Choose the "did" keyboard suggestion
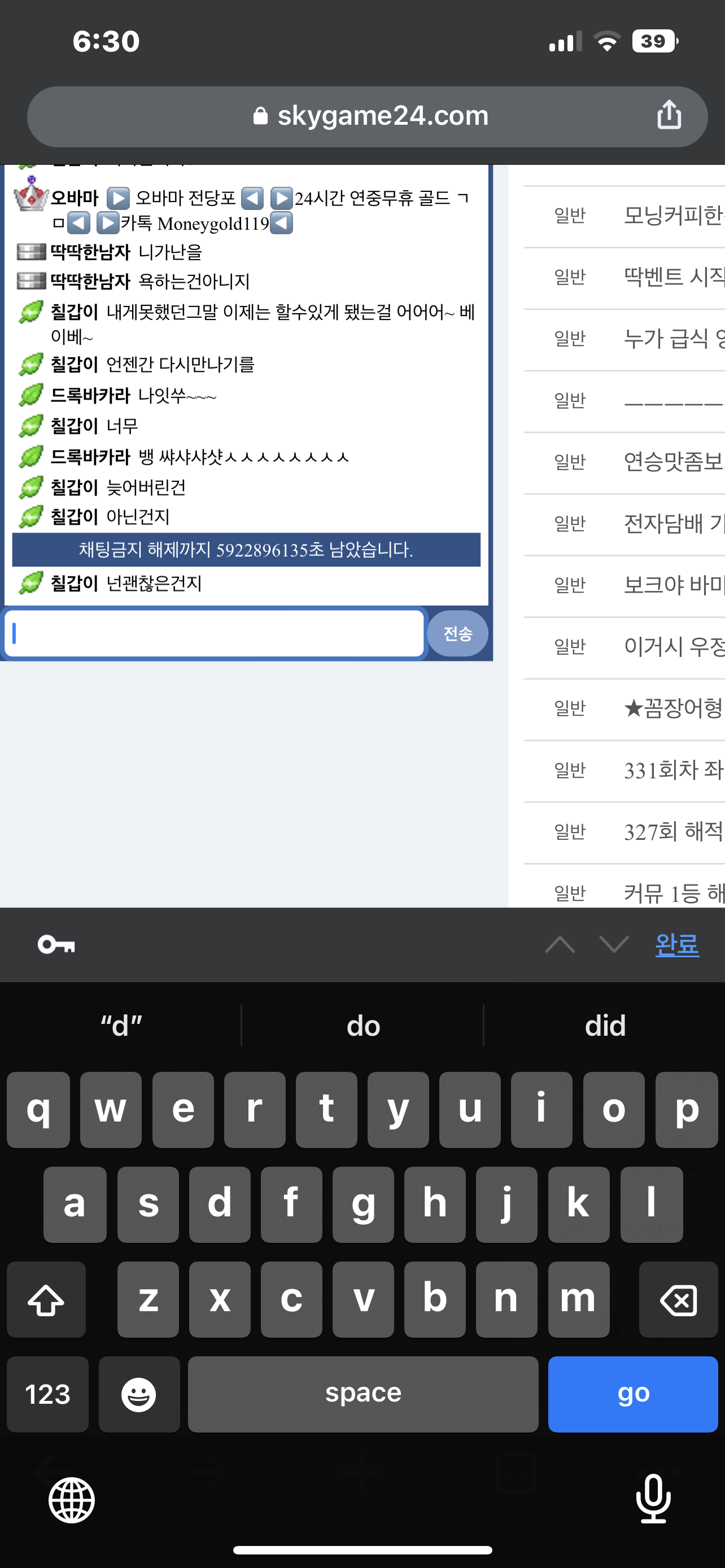725x1568 pixels. [x=605, y=1026]
